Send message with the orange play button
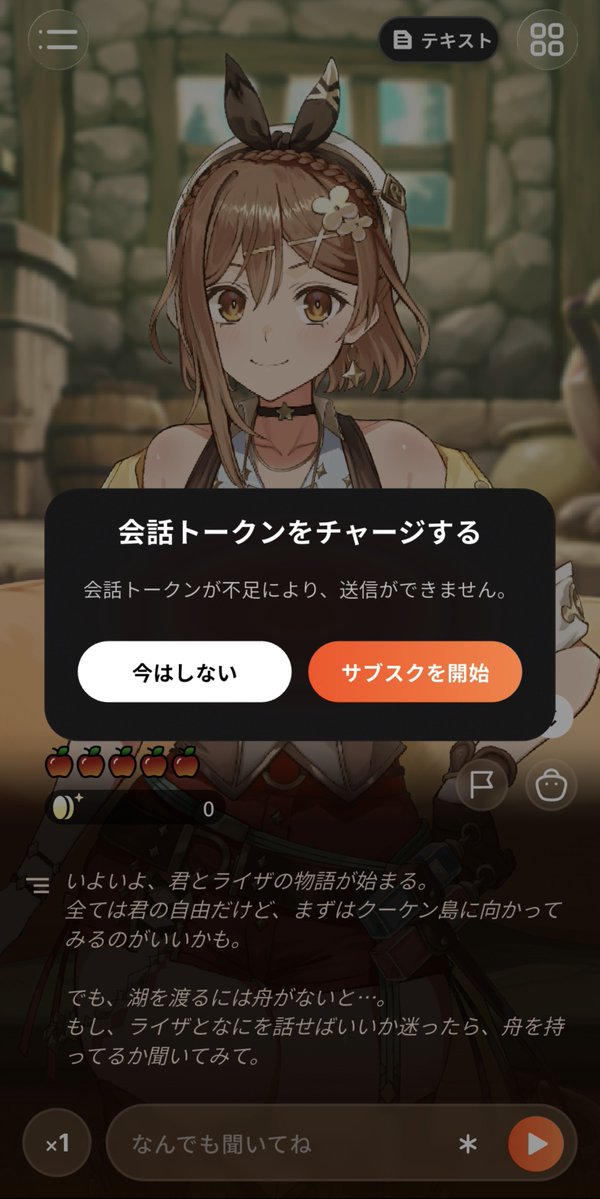 coord(537,1144)
